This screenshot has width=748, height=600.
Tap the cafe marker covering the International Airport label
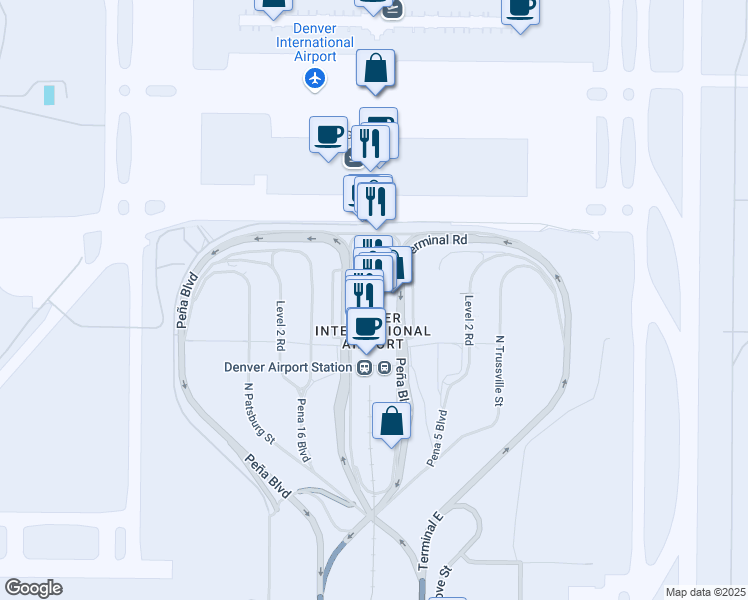coord(367,327)
